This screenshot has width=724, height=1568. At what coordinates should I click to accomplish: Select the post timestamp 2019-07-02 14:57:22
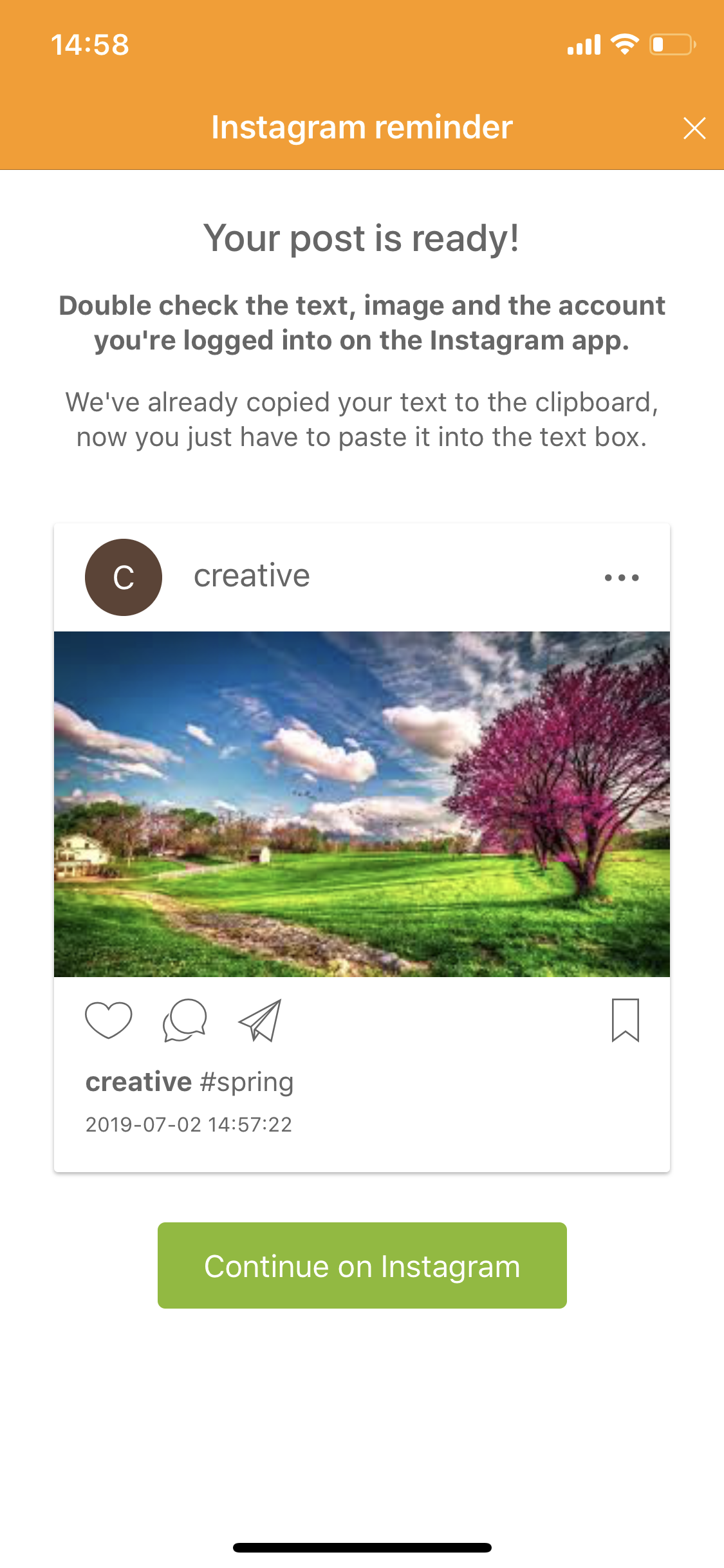click(190, 1123)
